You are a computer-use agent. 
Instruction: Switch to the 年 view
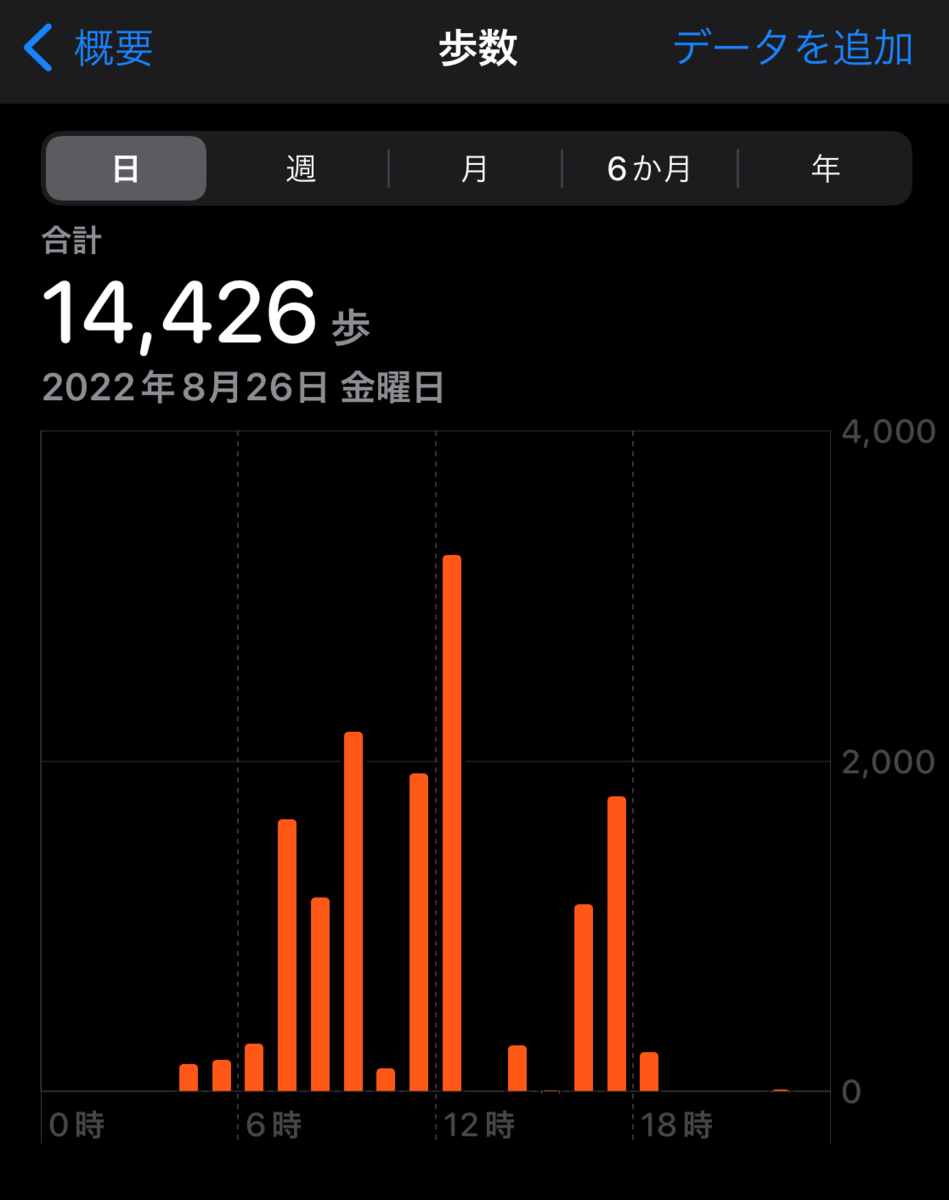tap(825, 169)
